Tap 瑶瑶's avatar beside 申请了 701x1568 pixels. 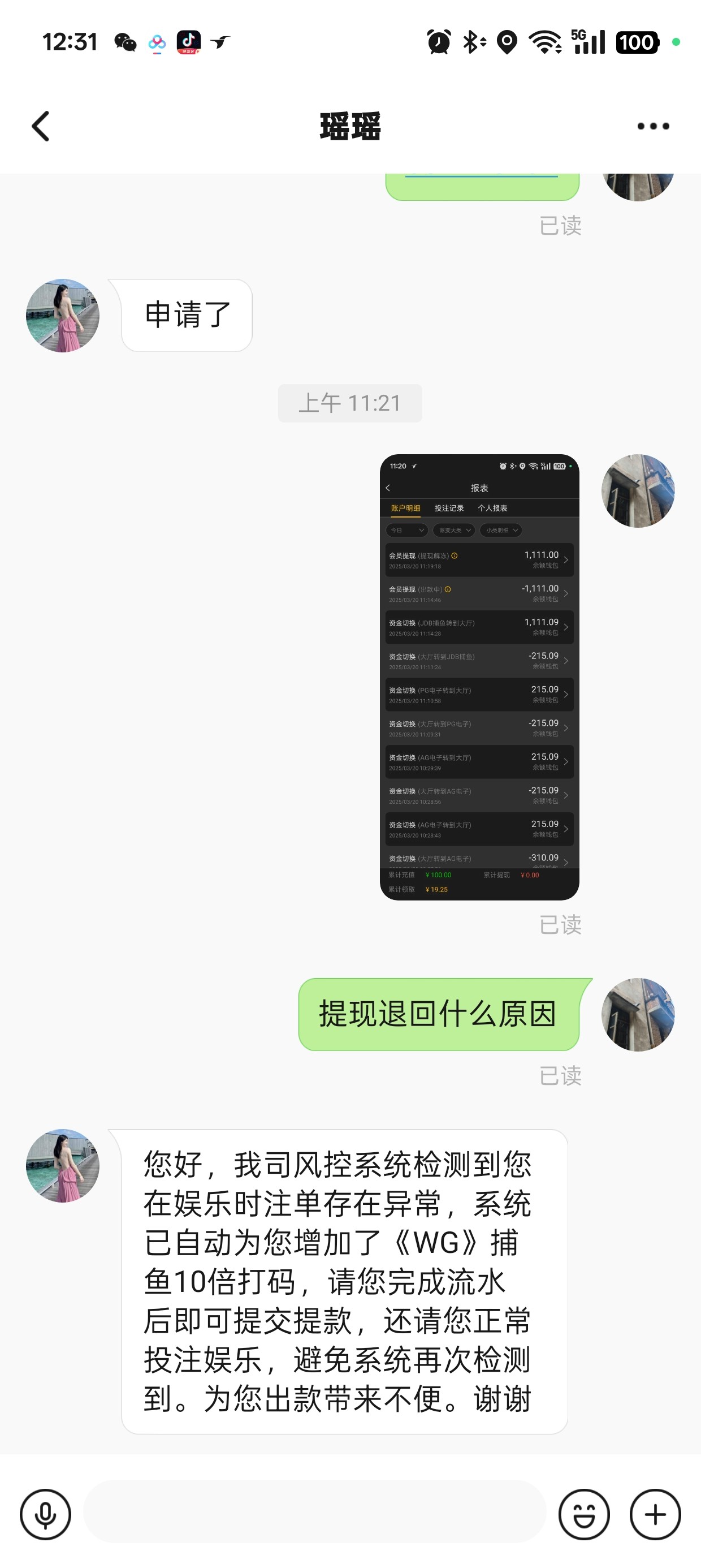coord(63,315)
